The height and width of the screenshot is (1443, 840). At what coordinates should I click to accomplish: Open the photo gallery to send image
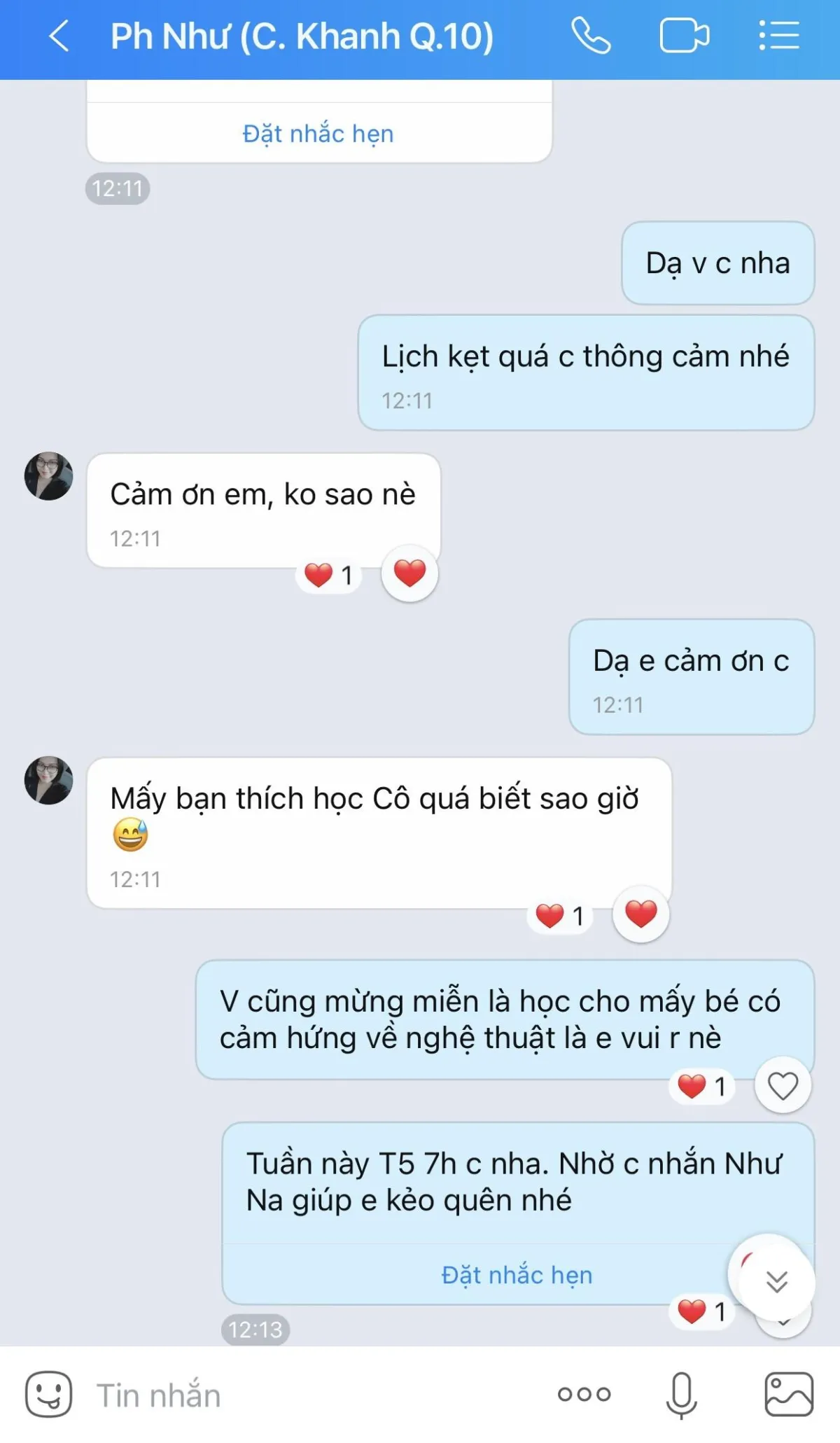click(789, 1394)
